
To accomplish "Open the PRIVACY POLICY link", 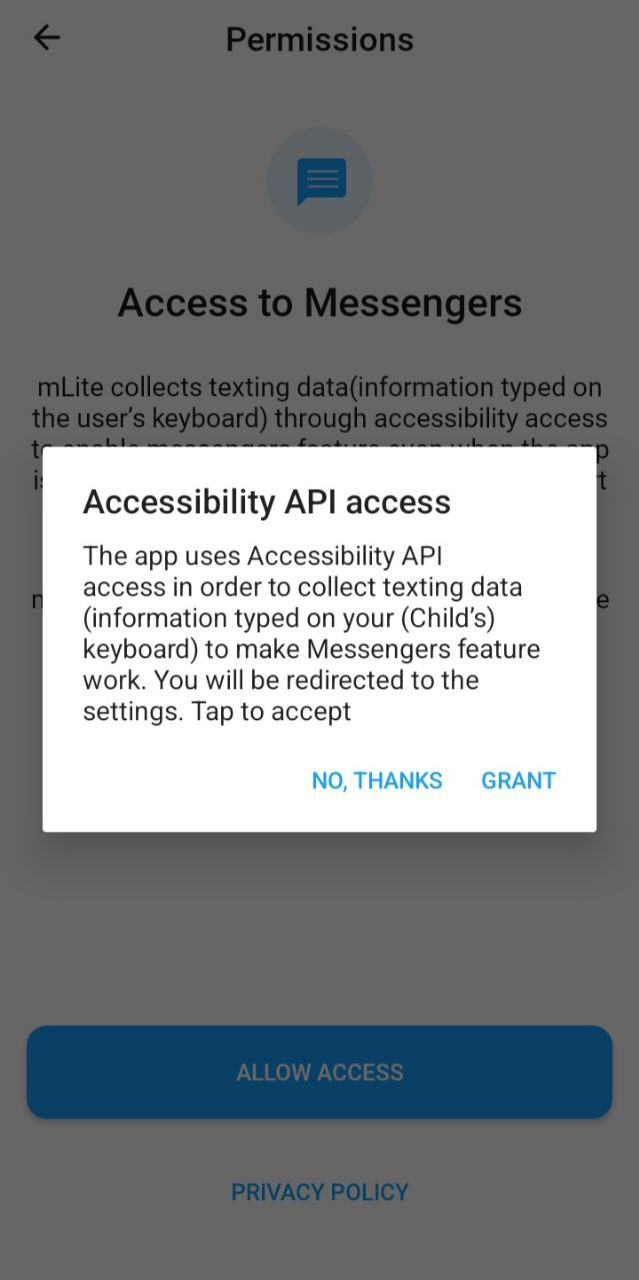I will [x=320, y=1192].
